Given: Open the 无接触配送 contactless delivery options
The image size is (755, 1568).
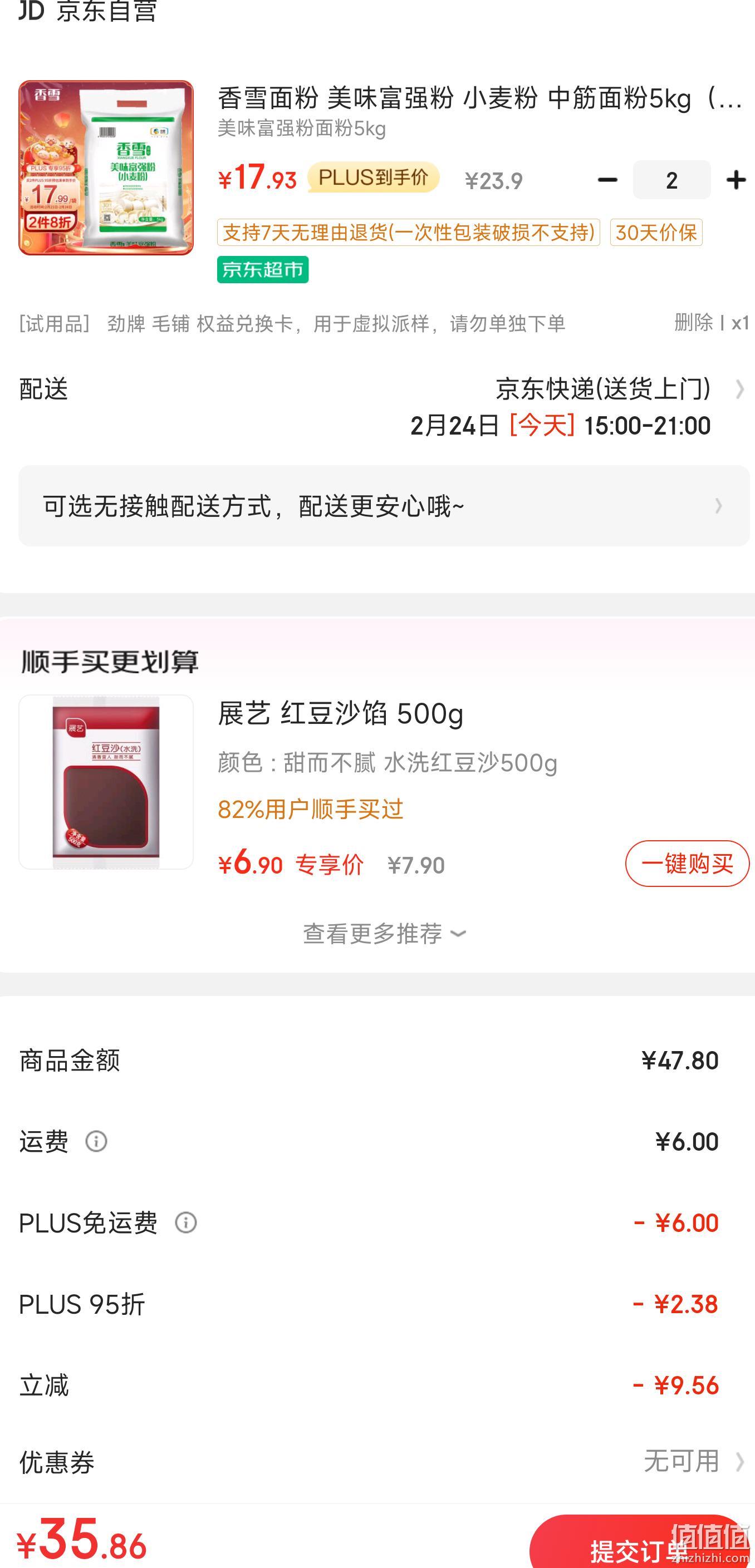Looking at the screenshot, I should tap(384, 506).
